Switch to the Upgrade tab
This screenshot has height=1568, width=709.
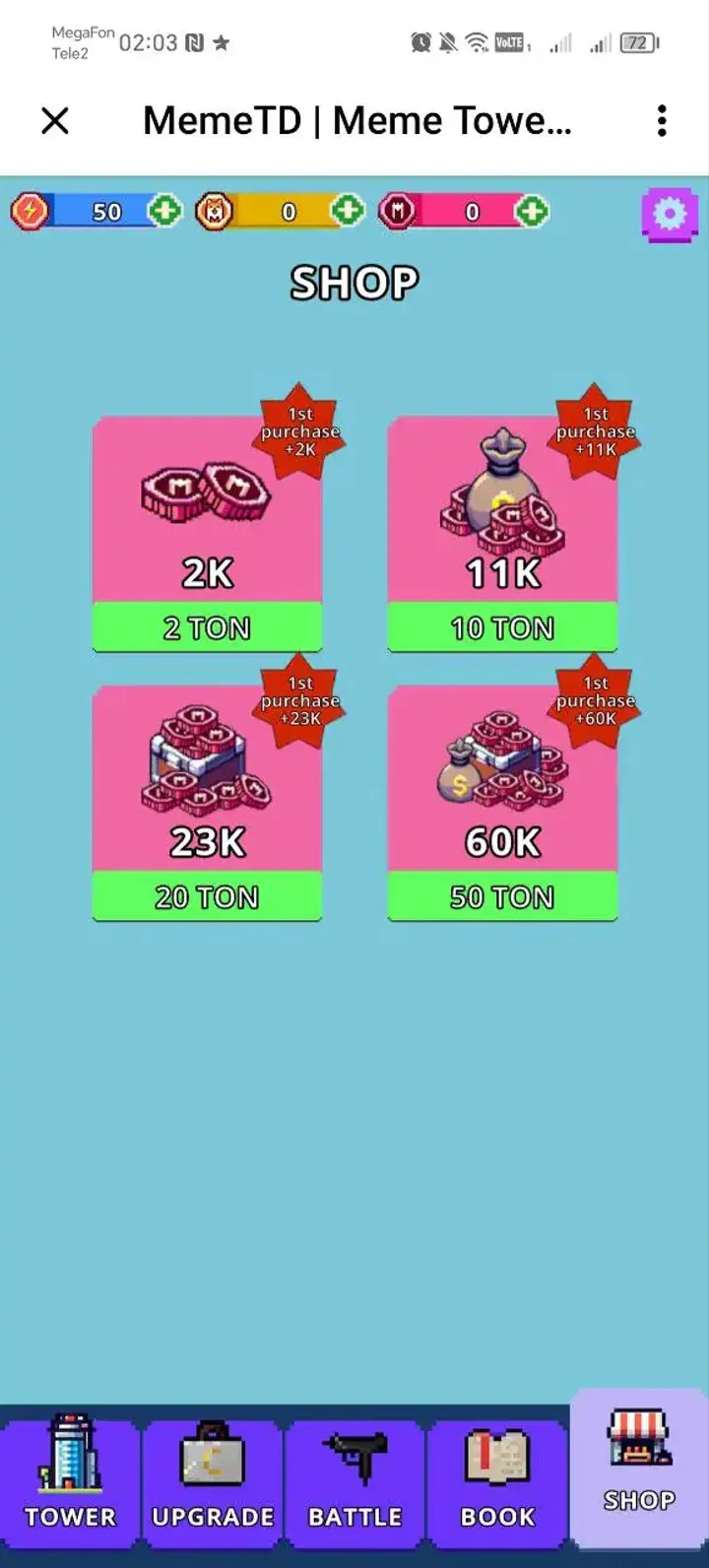tap(213, 1474)
